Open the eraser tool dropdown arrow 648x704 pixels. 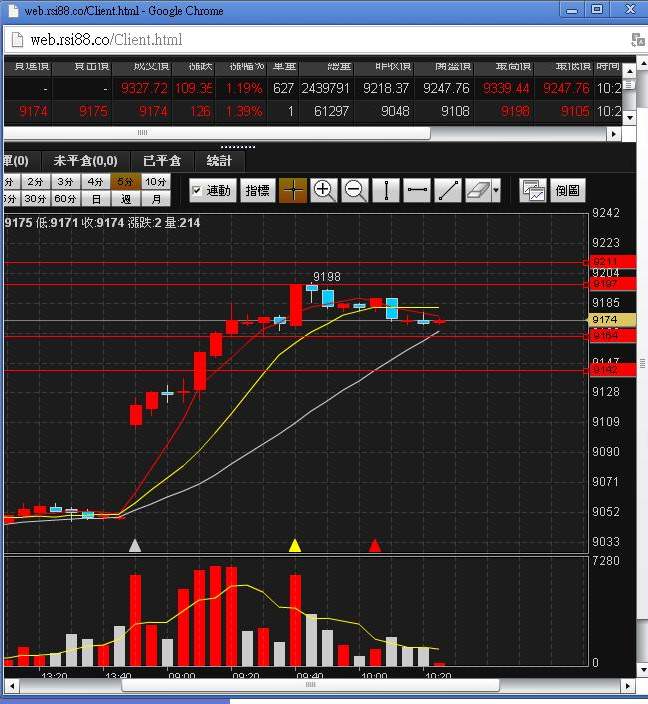[496, 190]
